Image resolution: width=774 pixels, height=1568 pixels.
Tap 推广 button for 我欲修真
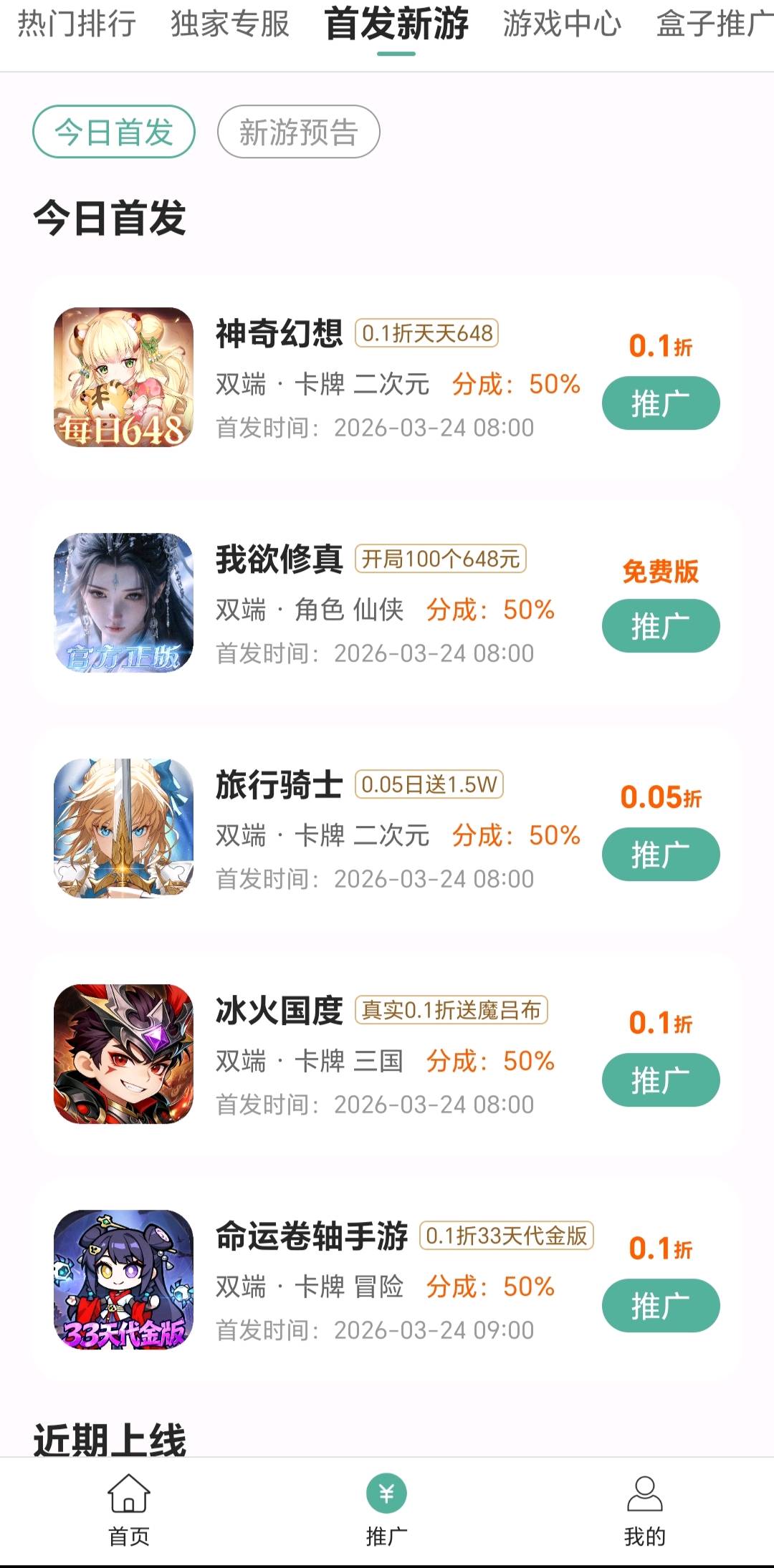click(x=660, y=625)
